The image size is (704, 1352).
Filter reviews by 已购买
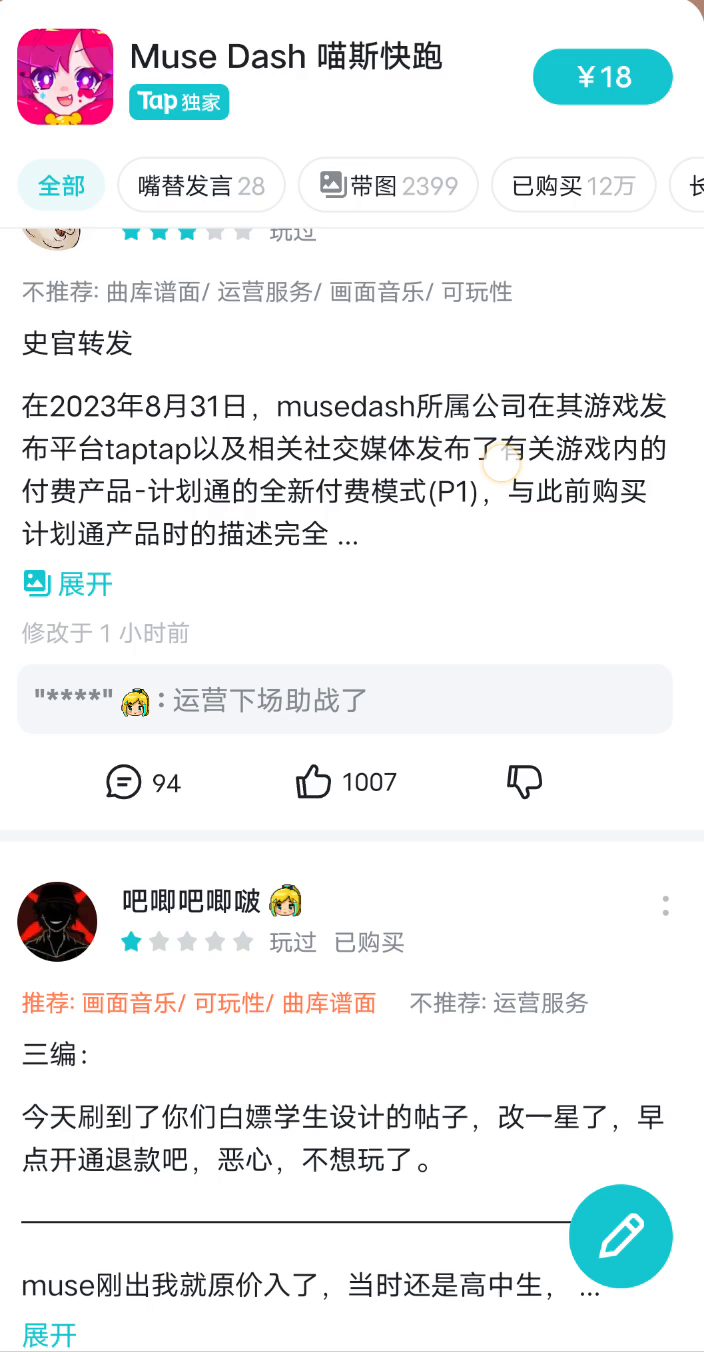click(573, 185)
